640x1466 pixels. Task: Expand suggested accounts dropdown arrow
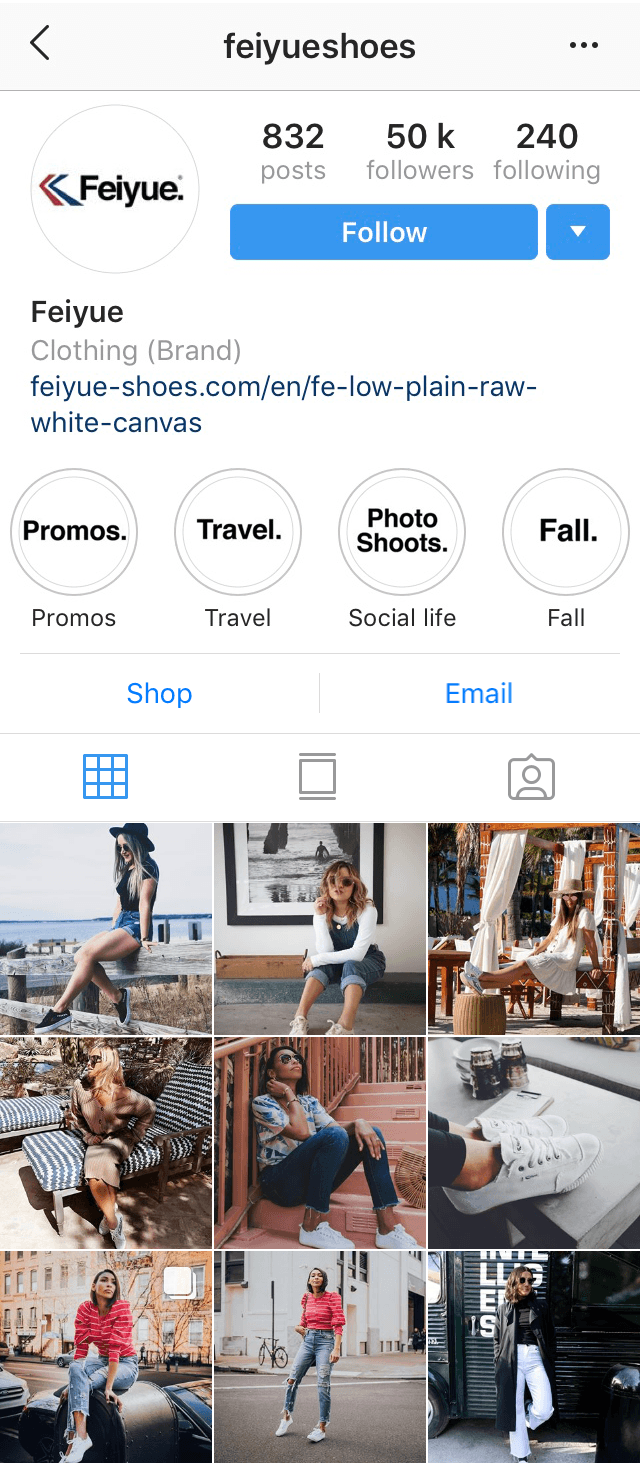click(x=578, y=232)
